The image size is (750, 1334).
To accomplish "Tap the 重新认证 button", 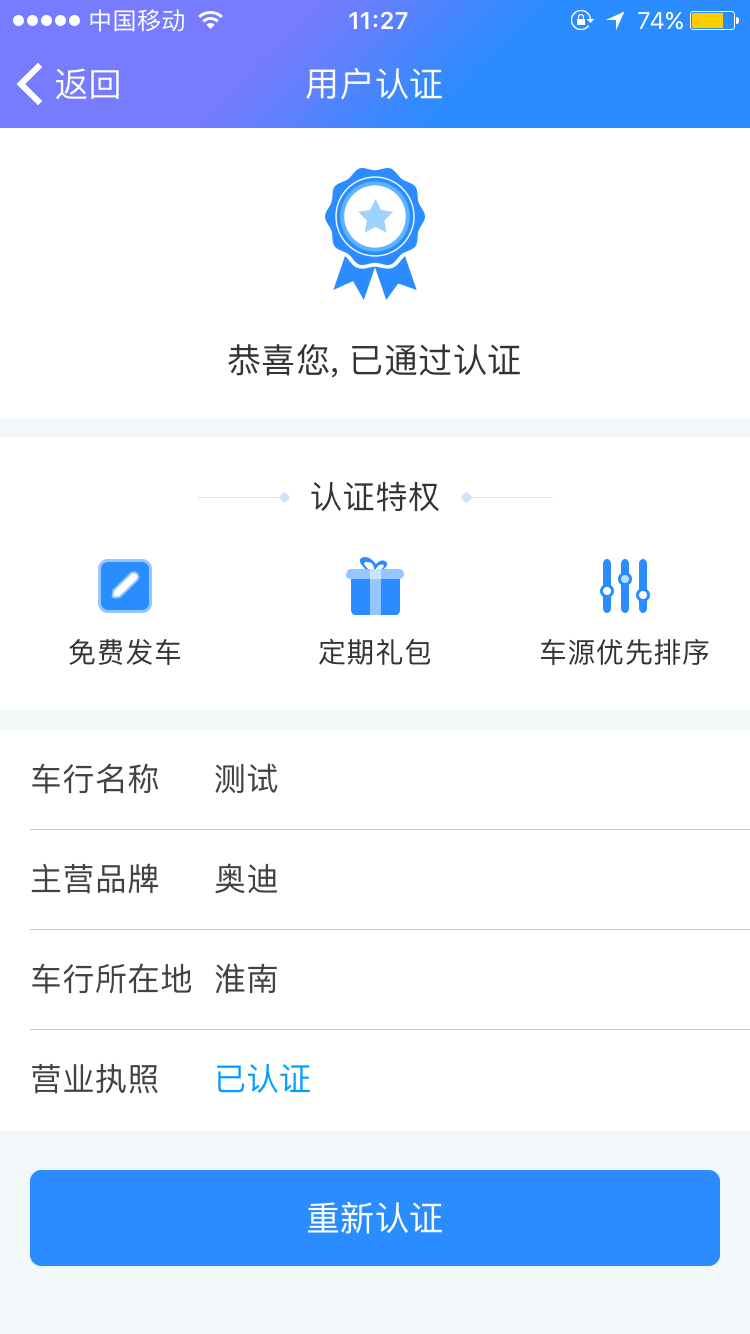I will [375, 1218].
